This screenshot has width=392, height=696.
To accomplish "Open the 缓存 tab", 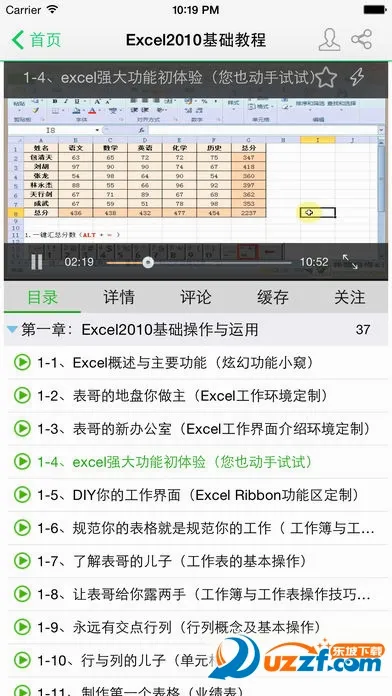I will (x=273, y=297).
